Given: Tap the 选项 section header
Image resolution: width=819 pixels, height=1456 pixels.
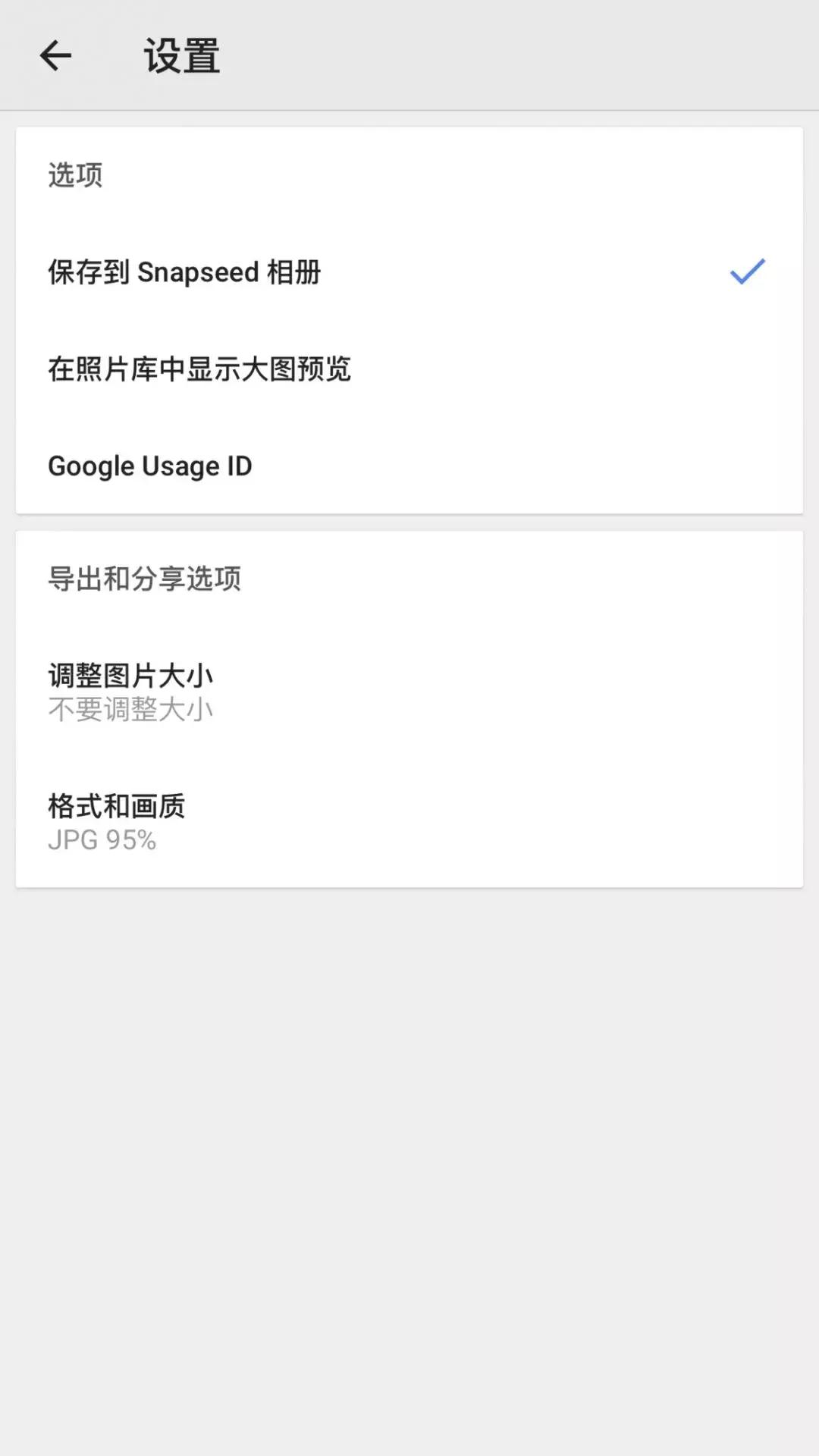Looking at the screenshot, I should pyautogui.click(x=76, y=174).
